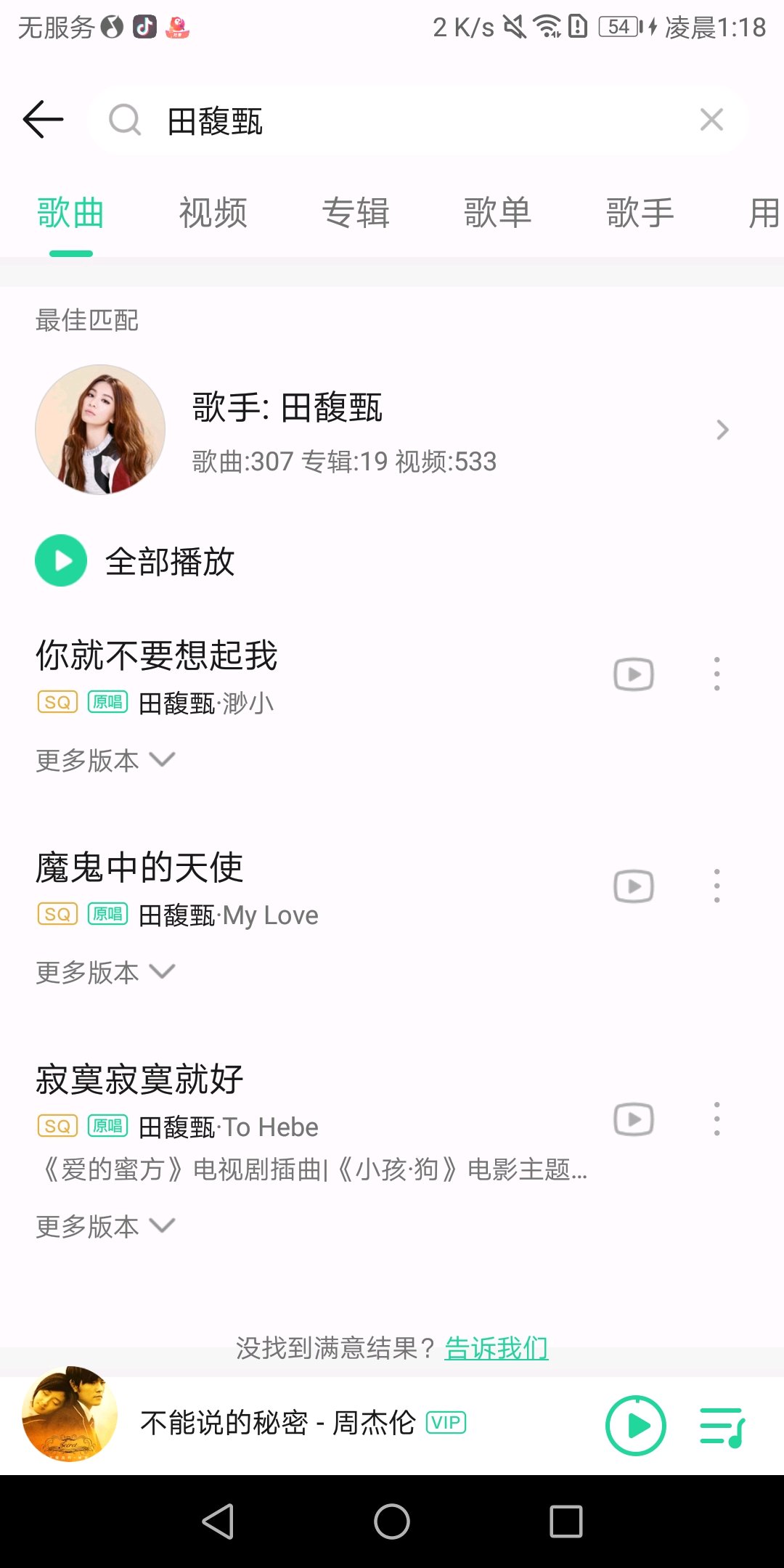784x1568 pixels.
Task: Switch to the 歌手 tab
Action: [x=640, y=213]
